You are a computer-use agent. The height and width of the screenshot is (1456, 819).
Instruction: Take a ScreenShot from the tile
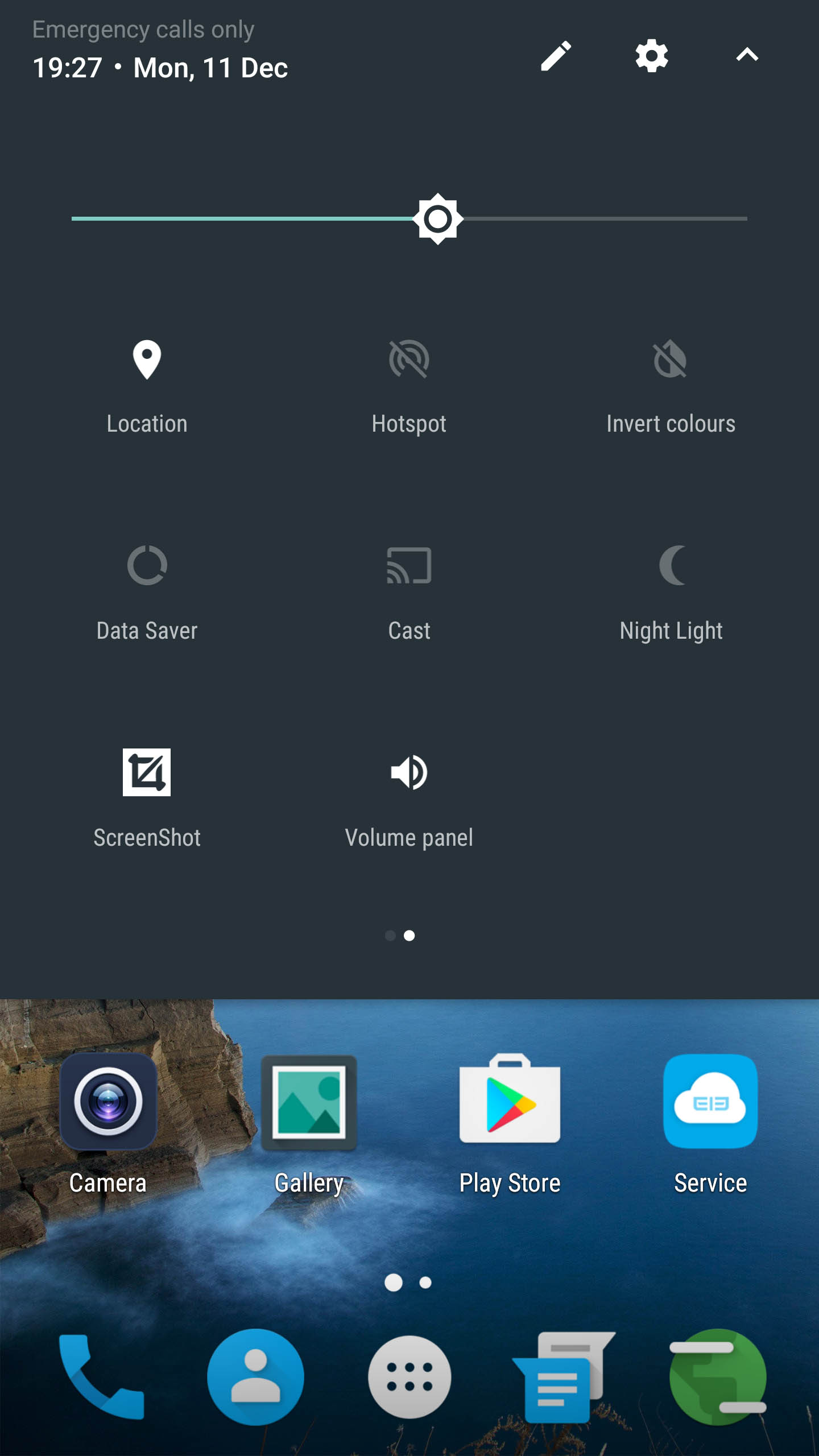click(x=147, y=799)
